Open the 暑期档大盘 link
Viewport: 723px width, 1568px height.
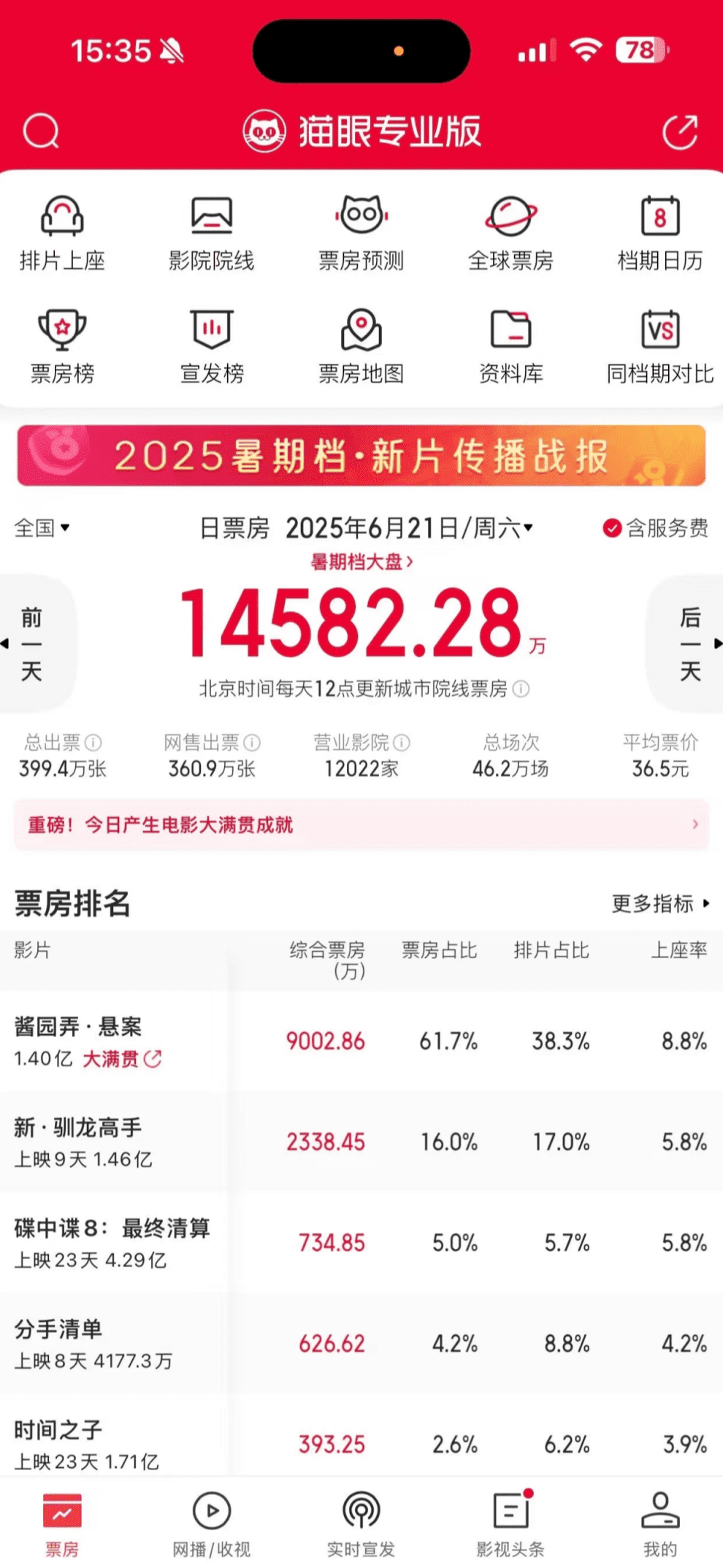(x=361, y=562)
